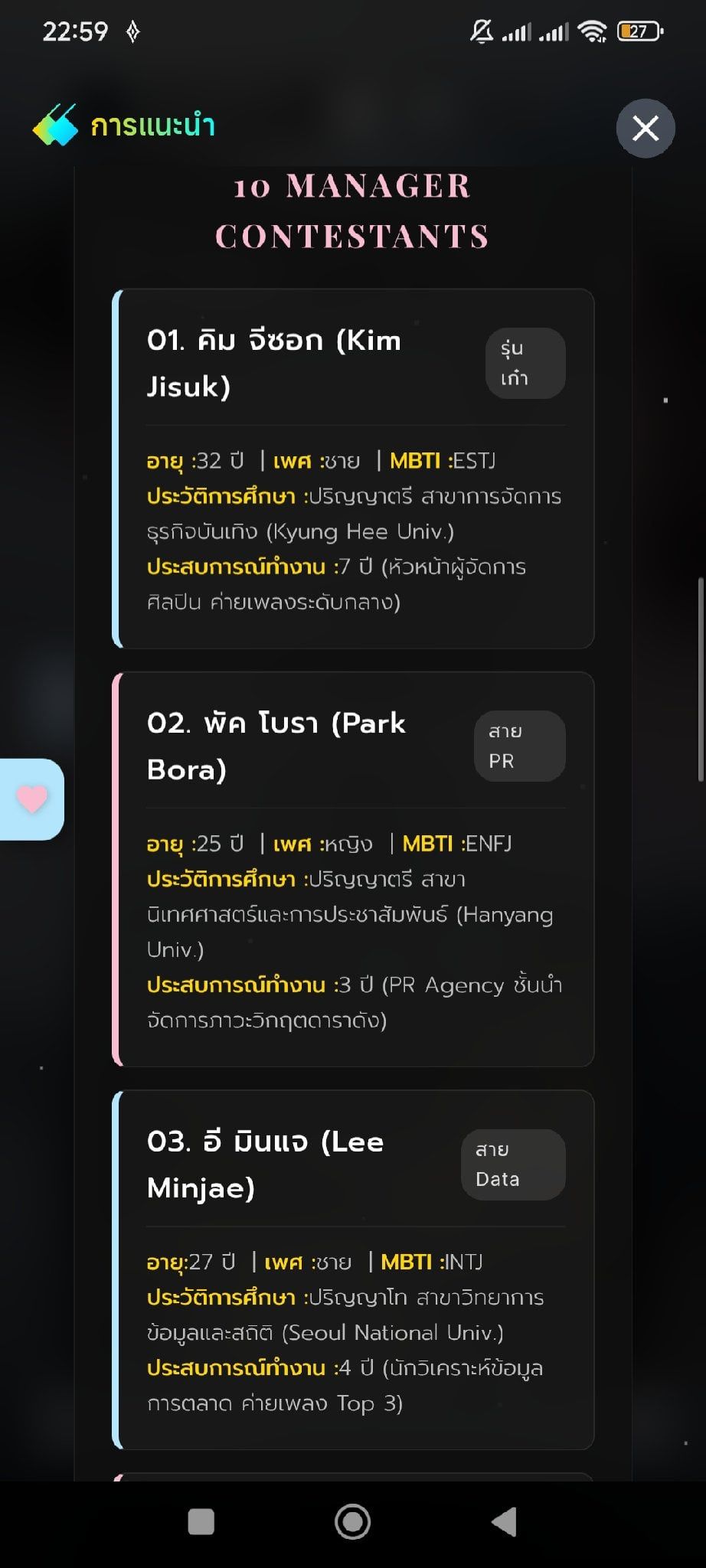Close the introduction panel
The width and height of the screenshot is (706, 1568).
(646, 129)
